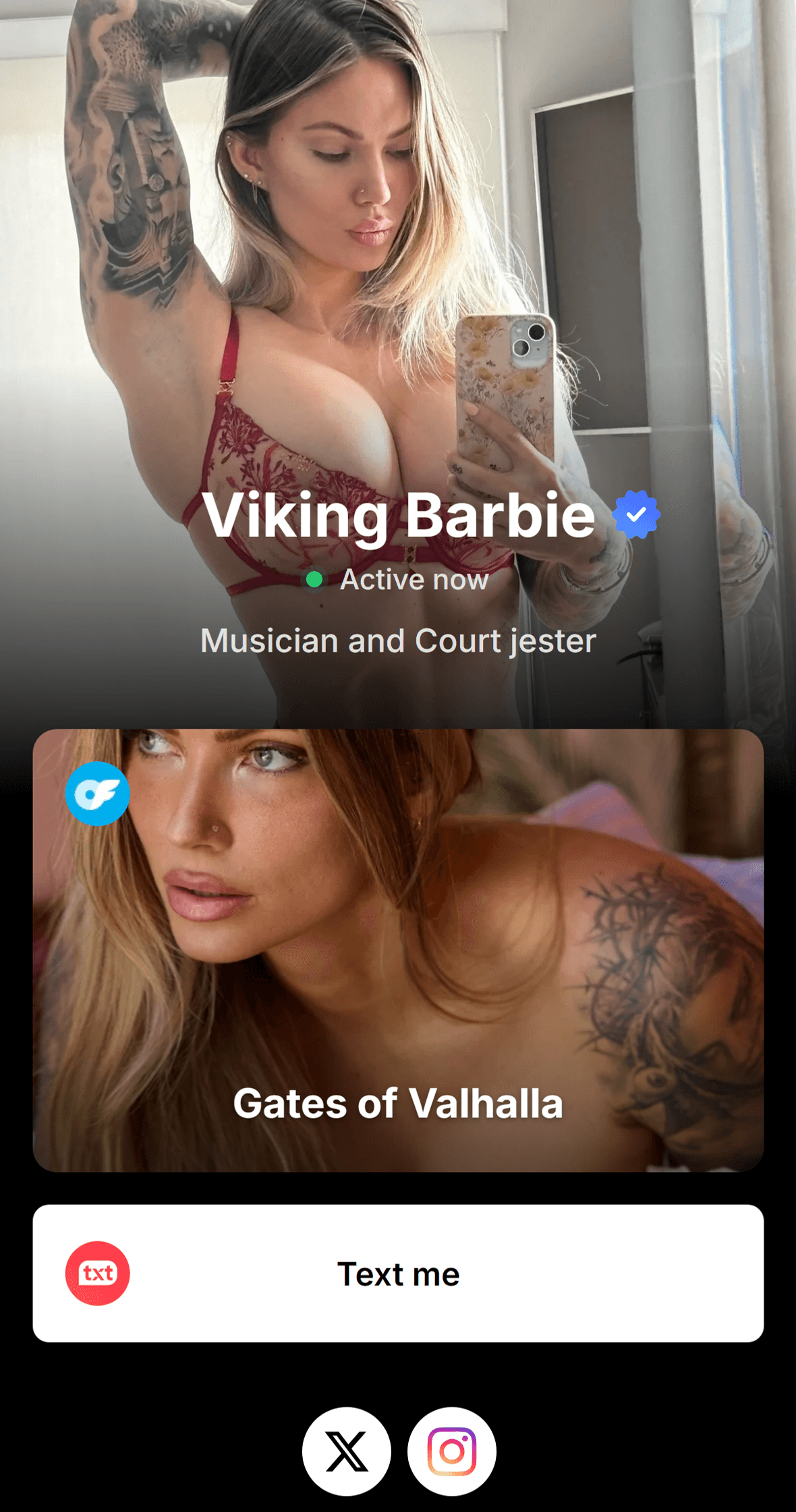Image resolution: width=796 pixels, height=1512 pixels.
Task: Tap the Text me button
Action: [x=398, y=1274]
